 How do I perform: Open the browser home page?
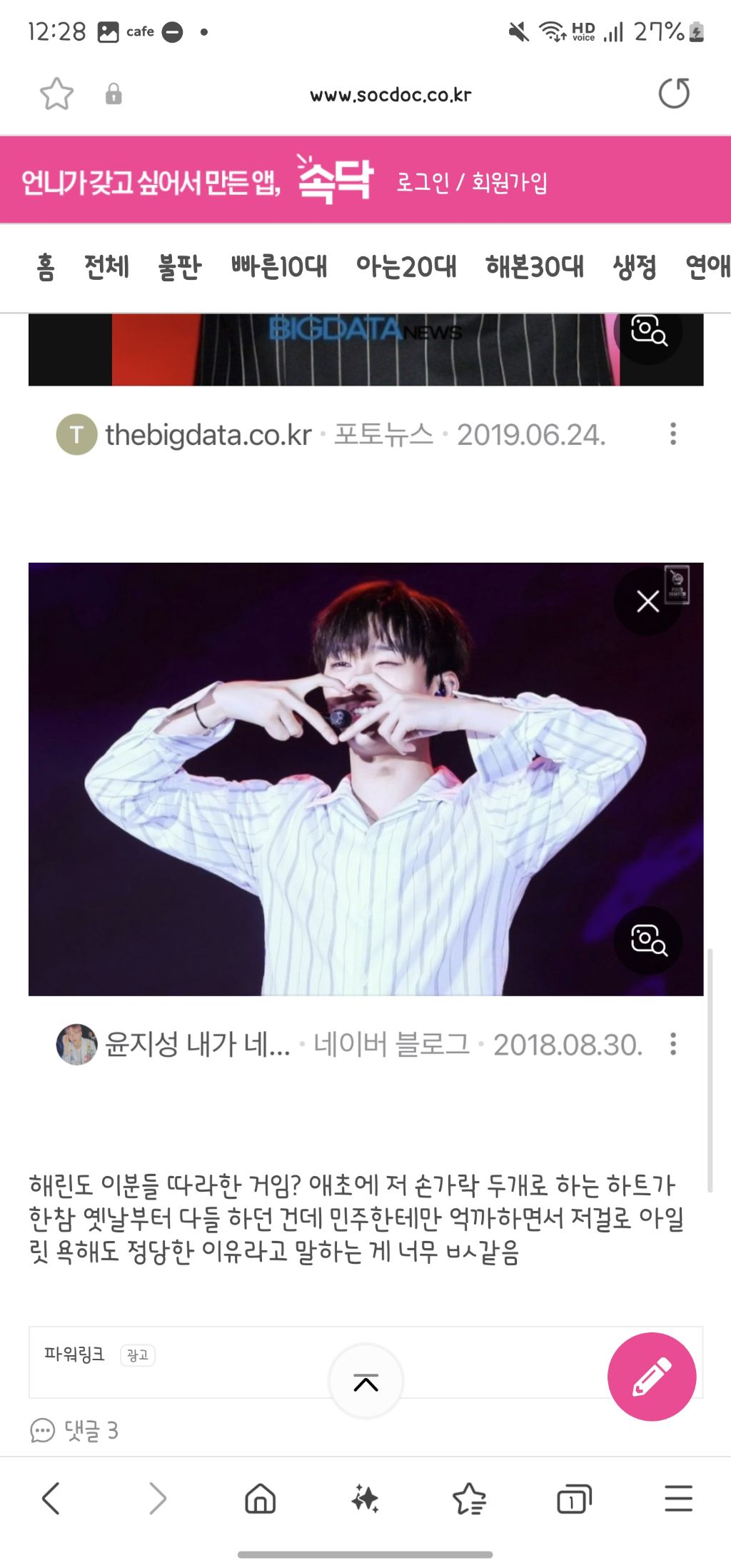[x=260, y=1498]
